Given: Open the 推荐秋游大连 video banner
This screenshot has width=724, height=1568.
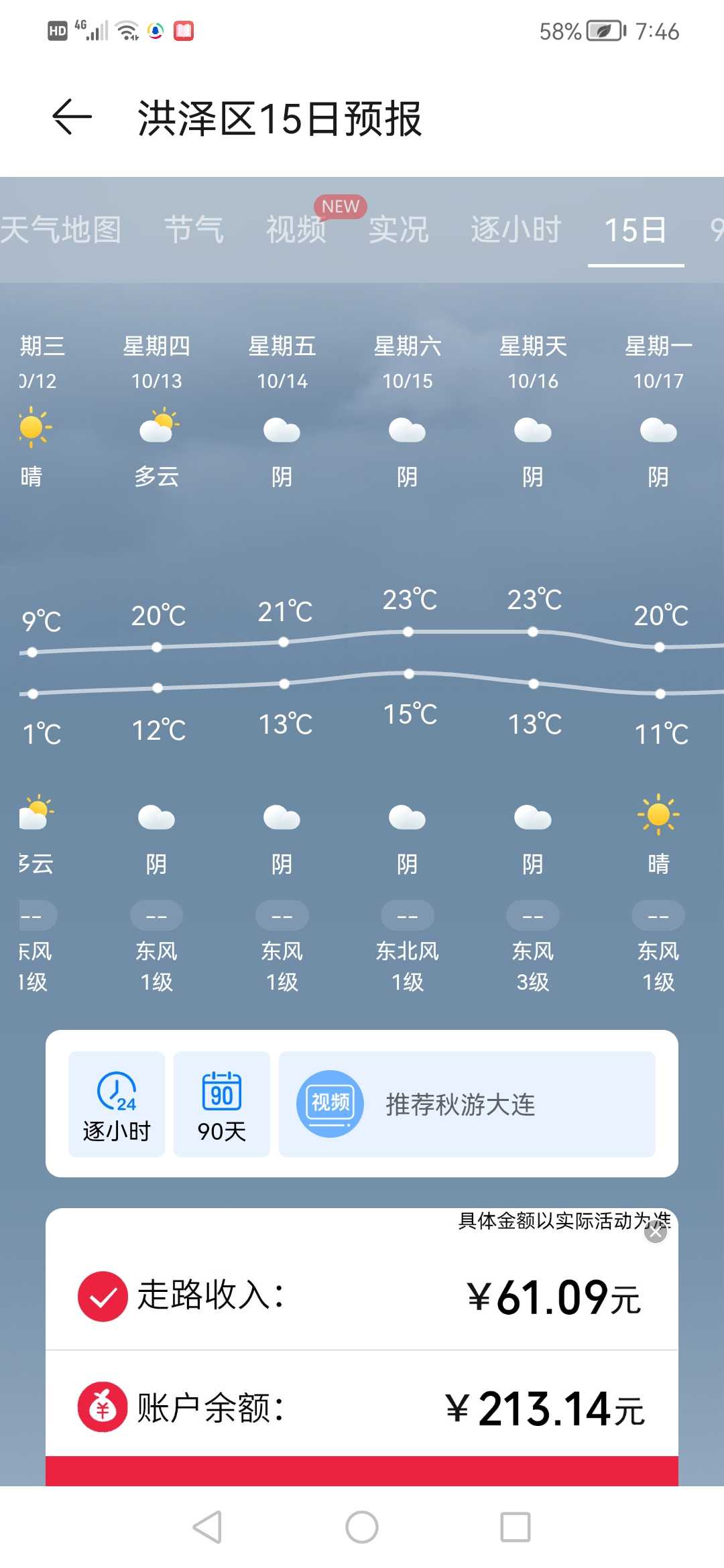Looking at the screenshot, I should 467,1104.
